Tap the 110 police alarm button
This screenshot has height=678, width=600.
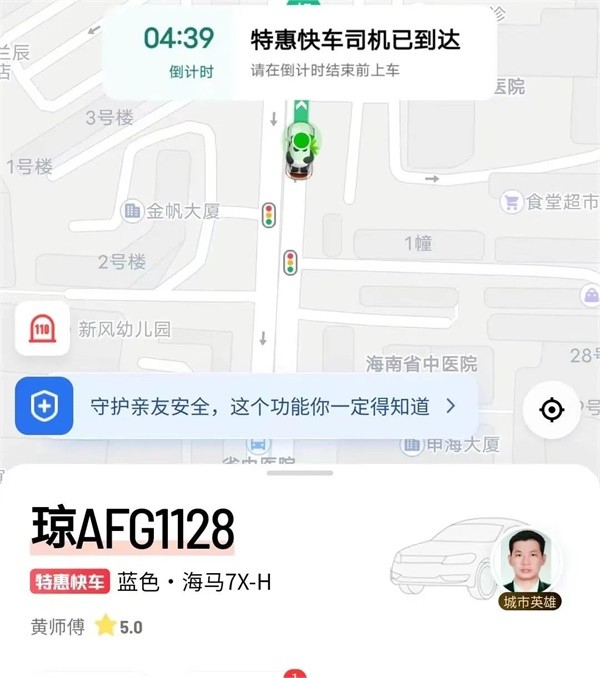coord(42,329)
